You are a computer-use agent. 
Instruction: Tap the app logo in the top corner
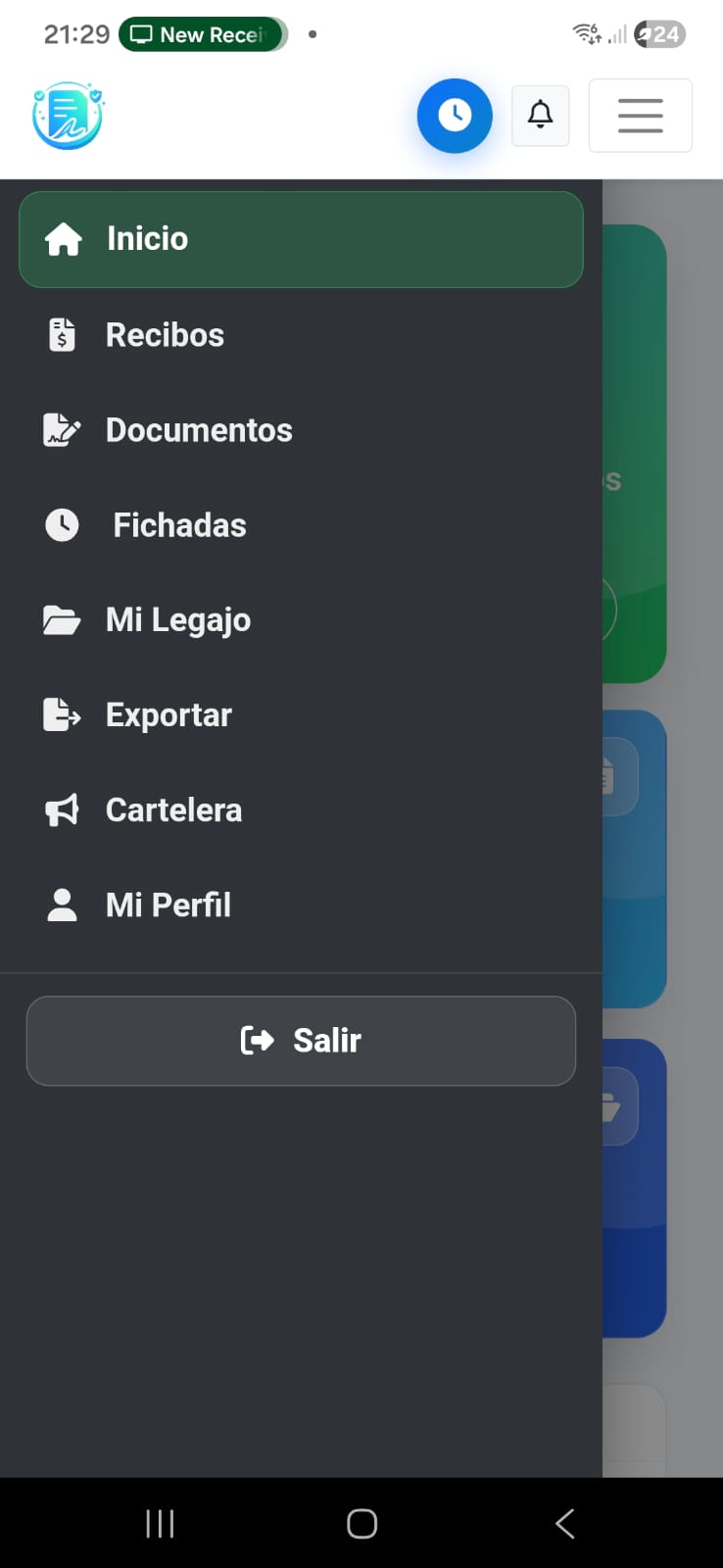(x=67, y=115)
